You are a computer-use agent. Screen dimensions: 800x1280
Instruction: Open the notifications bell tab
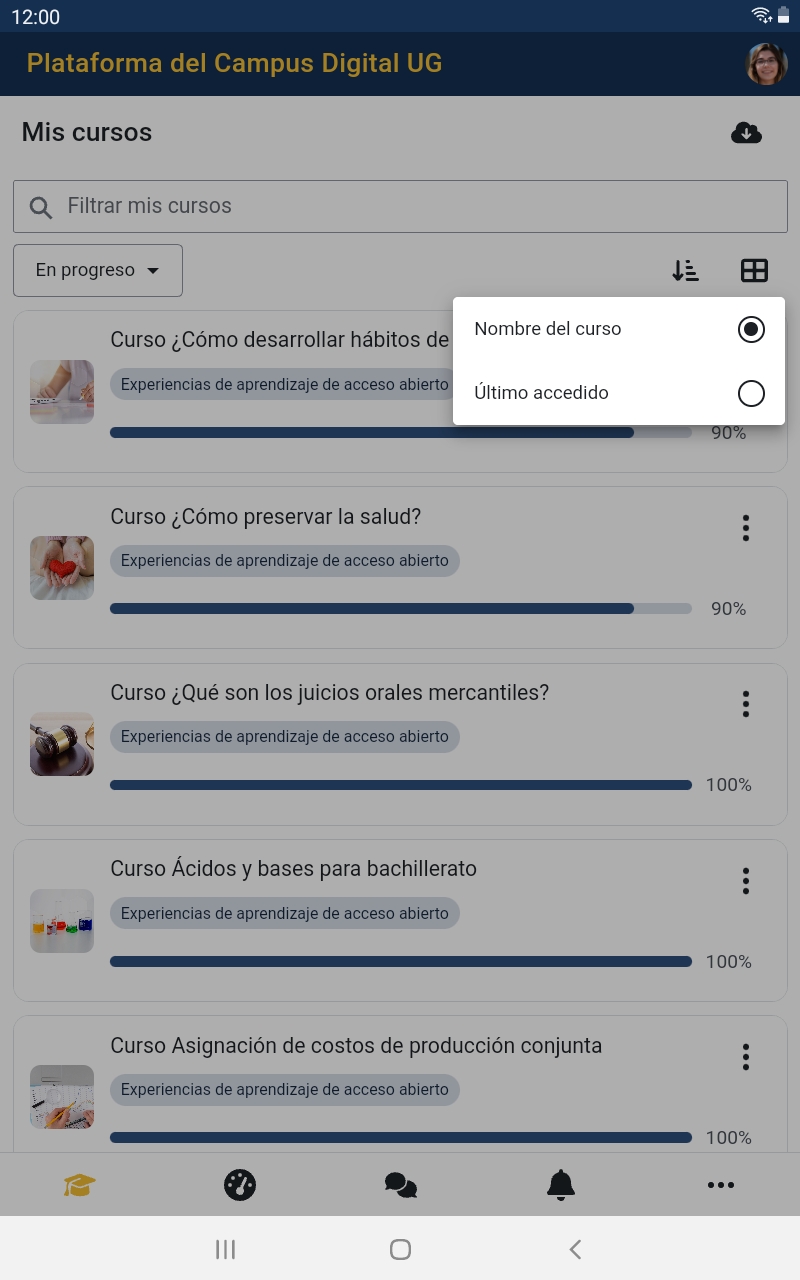point(561,1185)
